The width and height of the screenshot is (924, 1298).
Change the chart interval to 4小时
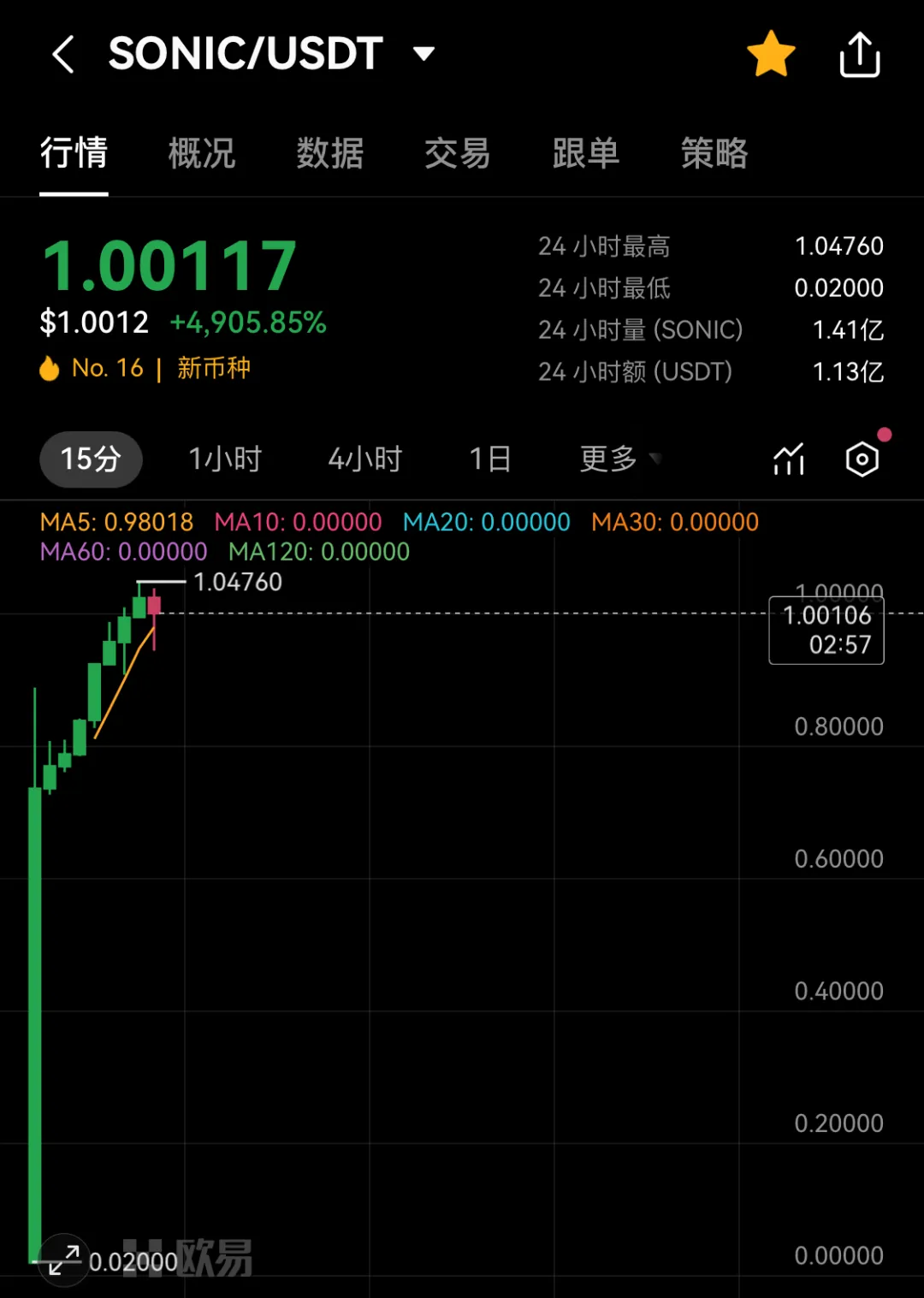click(365, 459)
